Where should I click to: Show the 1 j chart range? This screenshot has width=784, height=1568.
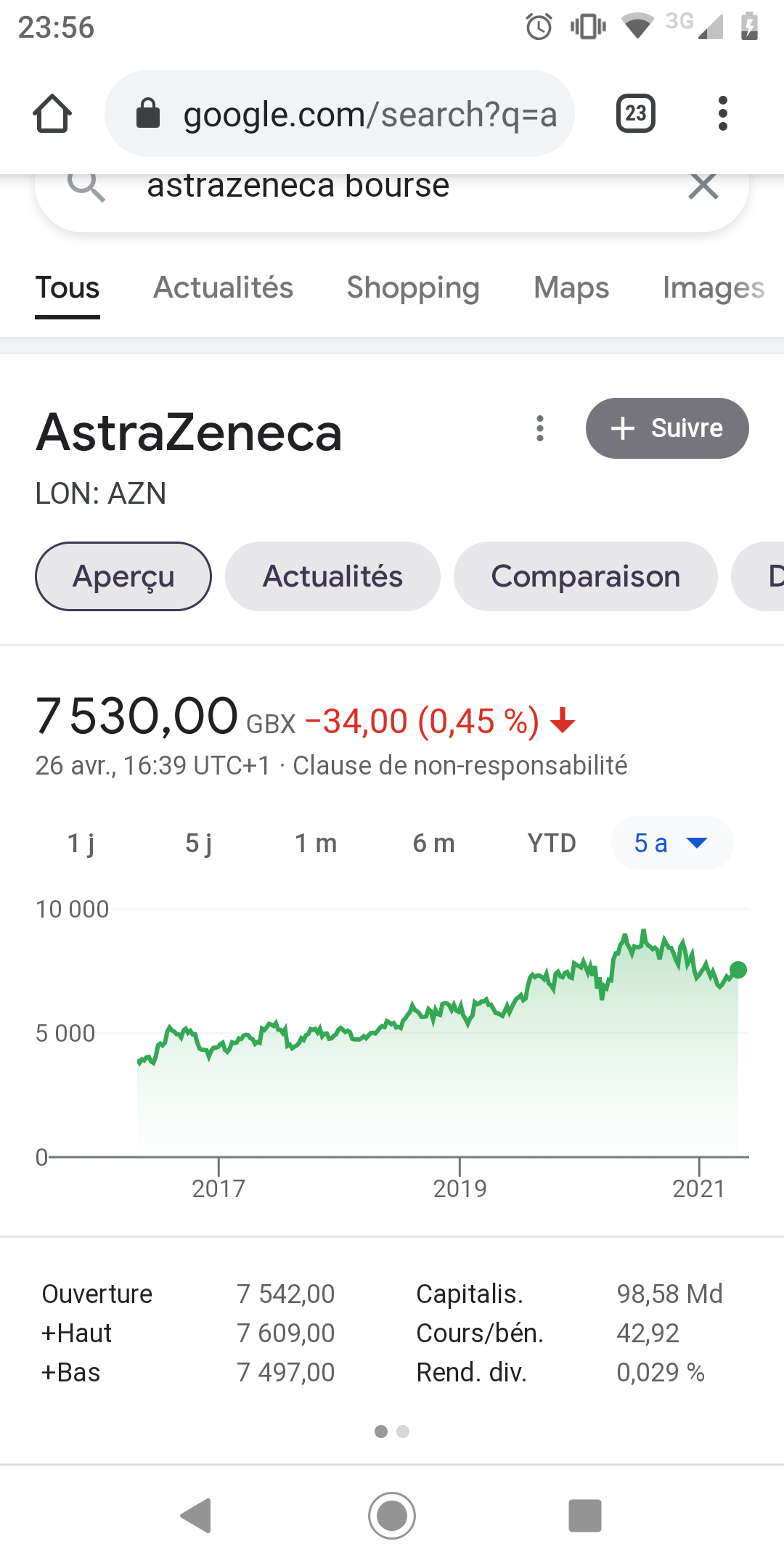81,843
